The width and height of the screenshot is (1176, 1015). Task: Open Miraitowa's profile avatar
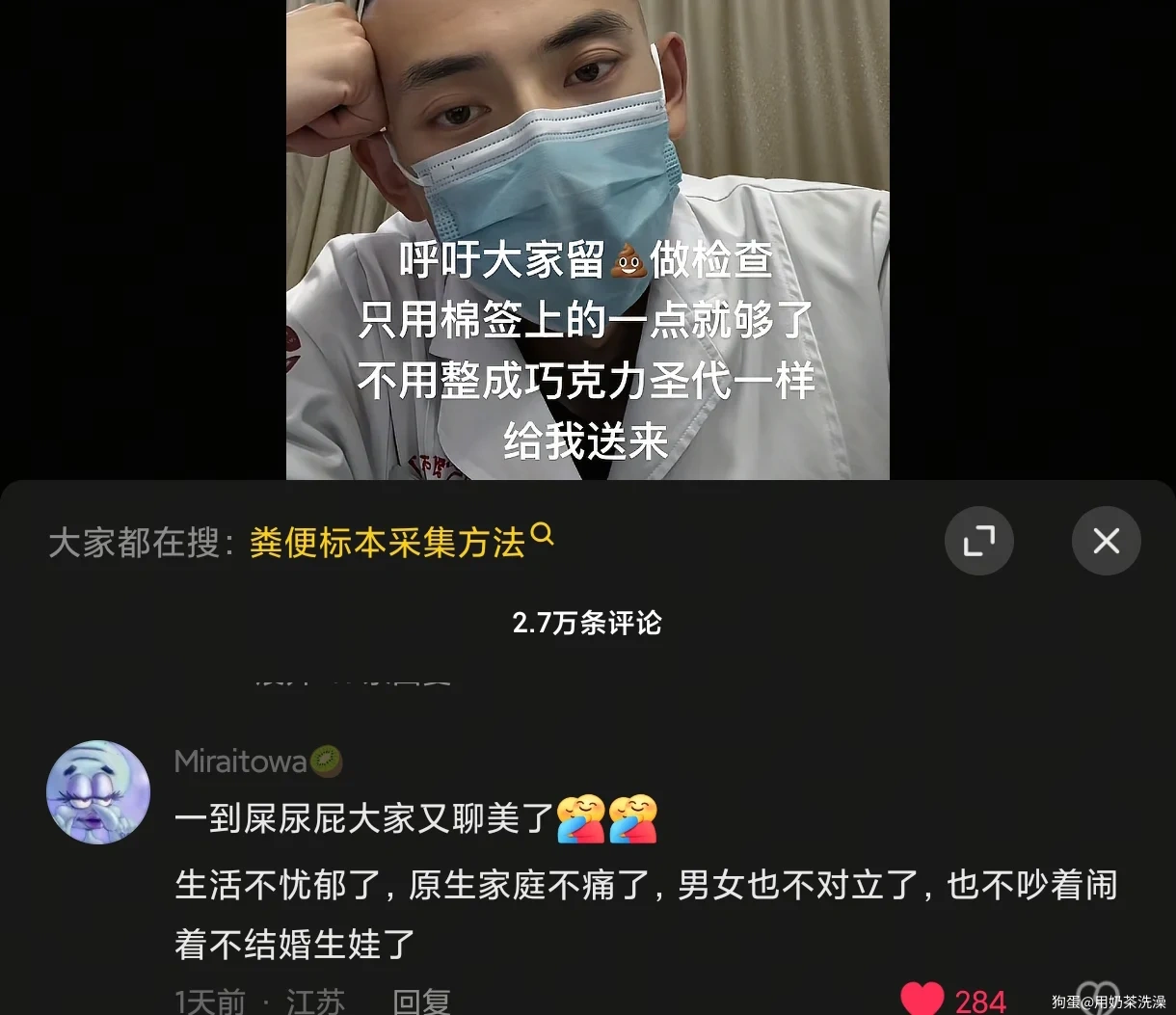pyautogui.click(x=98, y=791)
